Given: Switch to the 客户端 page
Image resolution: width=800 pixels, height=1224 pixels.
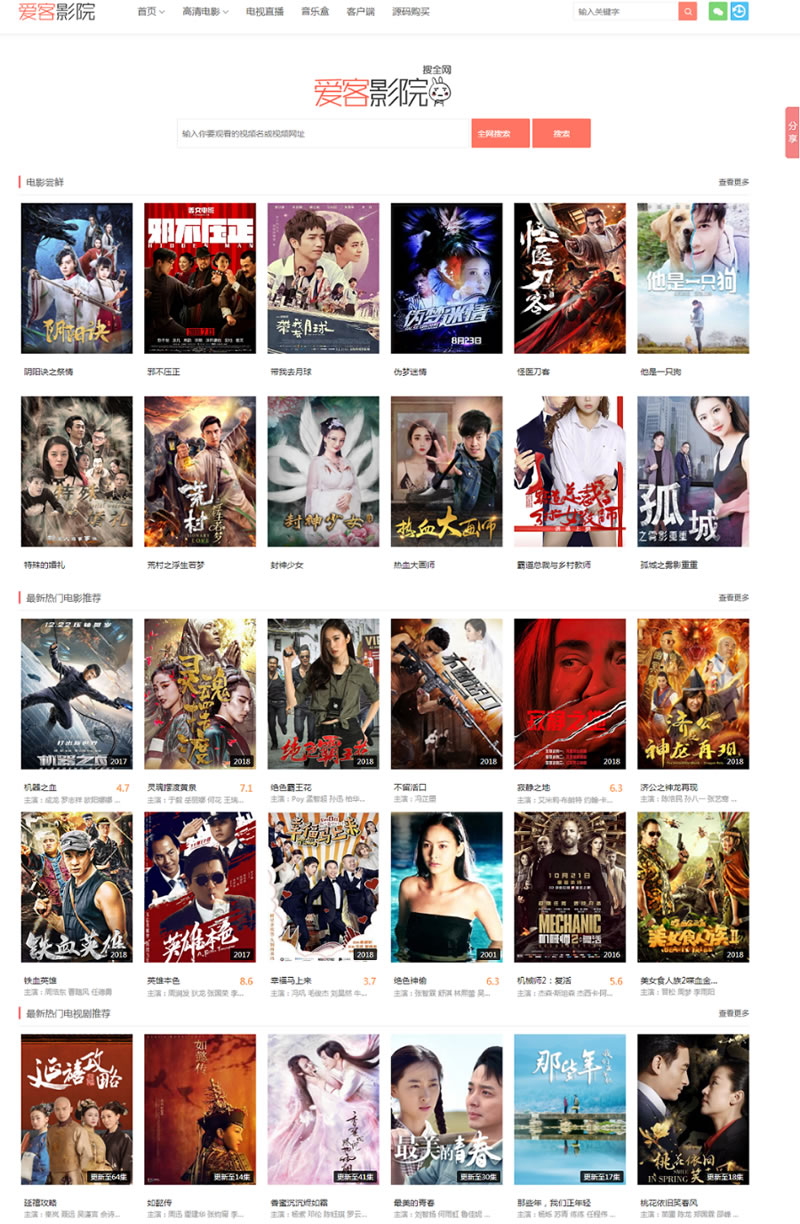Looking at the screenshot, I should (x=361, y=12).
